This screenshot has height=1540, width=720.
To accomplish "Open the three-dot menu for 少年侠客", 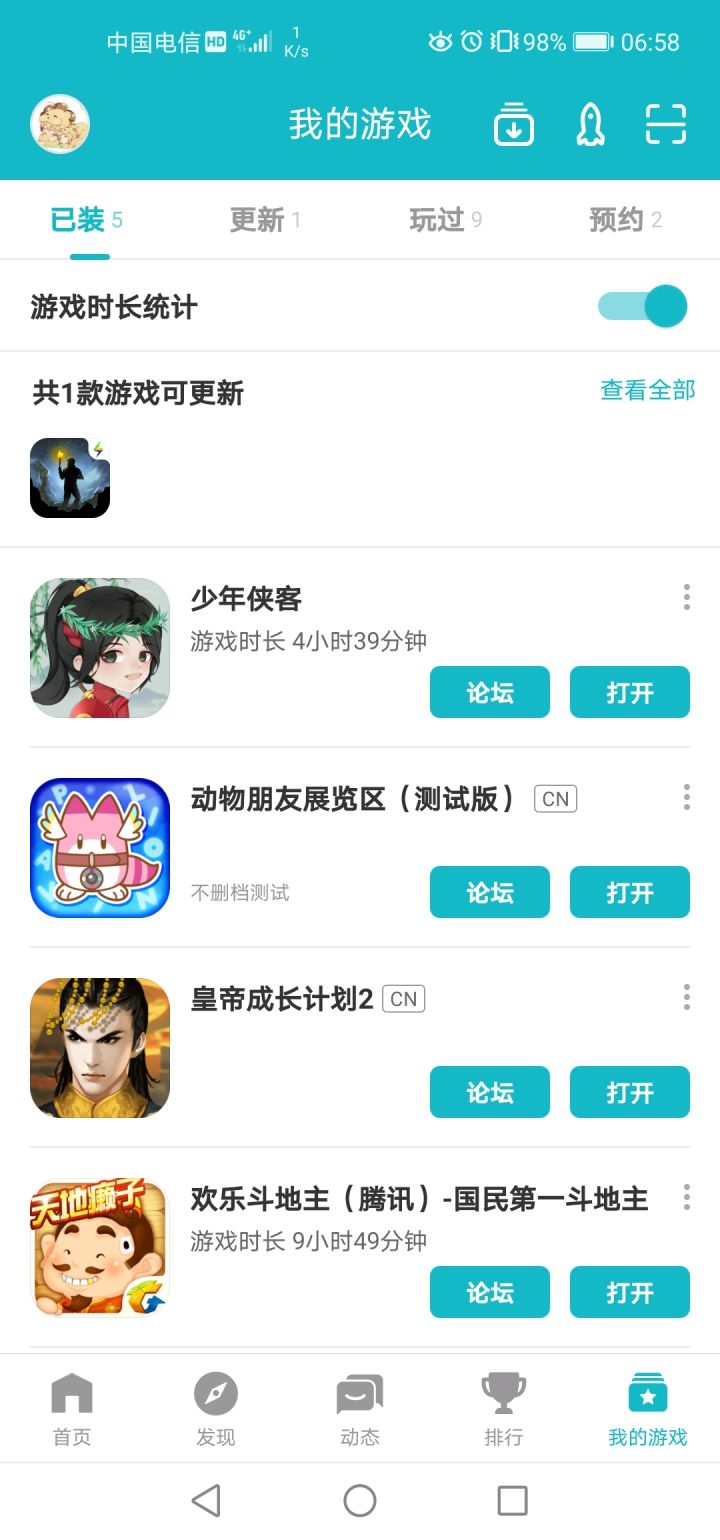I will click(686, 597).
